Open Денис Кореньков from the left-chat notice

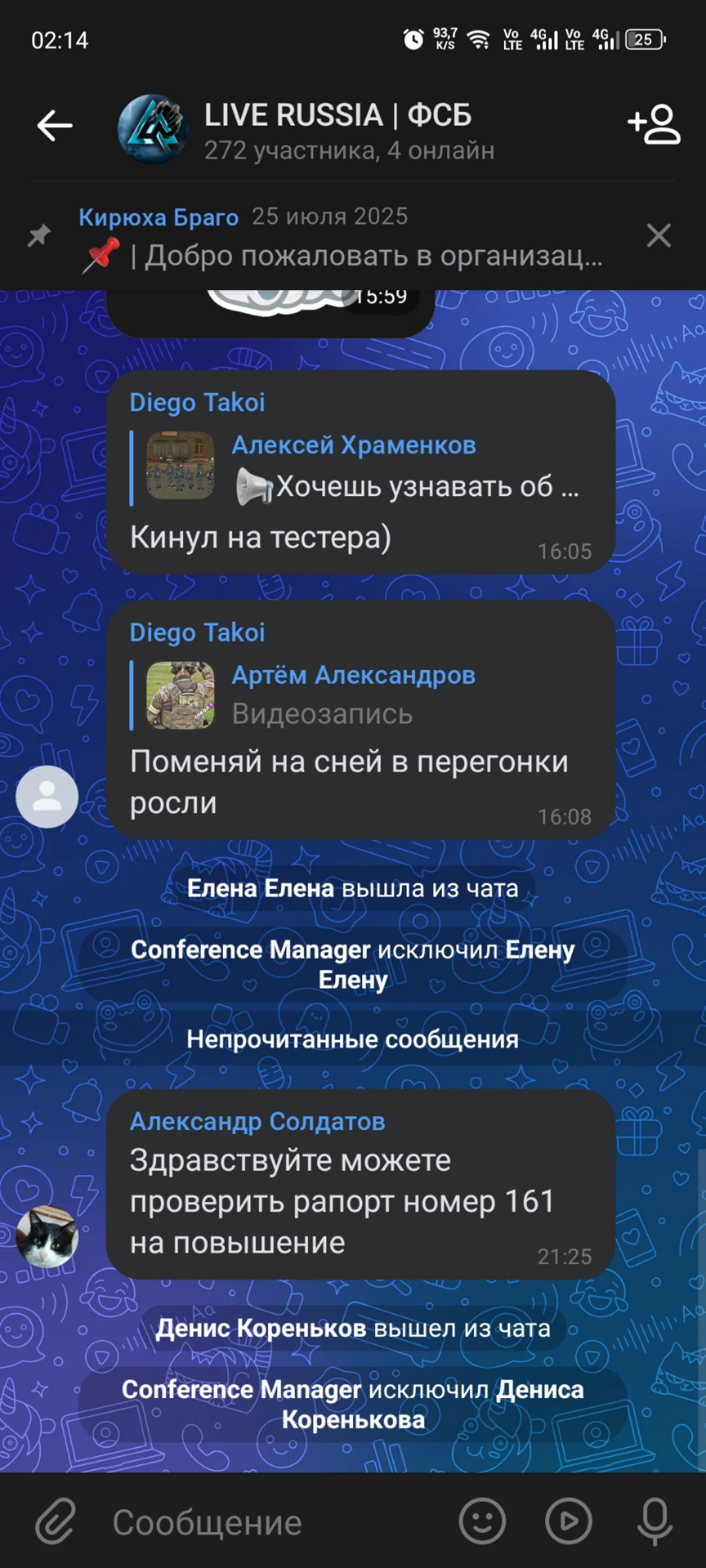pos(261,1329)
